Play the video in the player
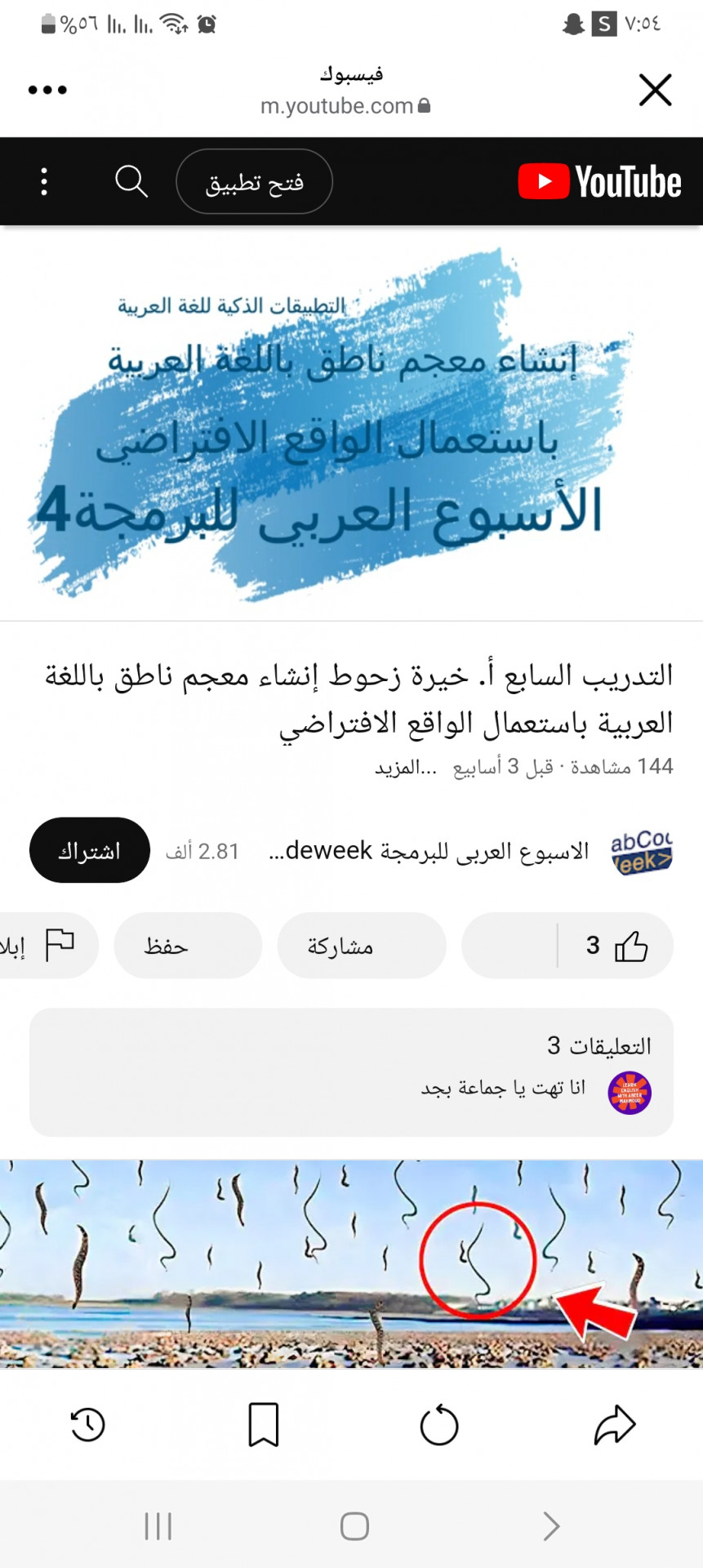The height and width of the screenshot is (1568, 703). pos(351,423)
